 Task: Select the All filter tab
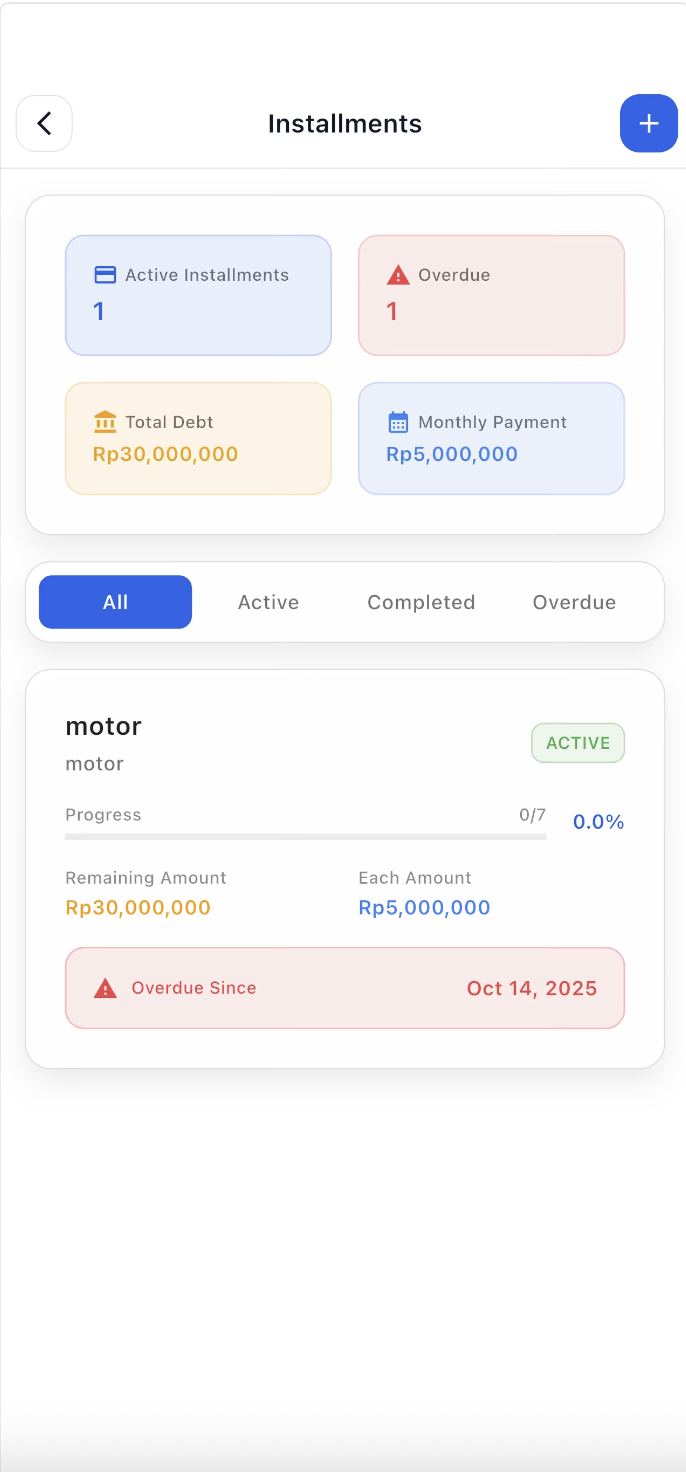[x=115, y=602]
